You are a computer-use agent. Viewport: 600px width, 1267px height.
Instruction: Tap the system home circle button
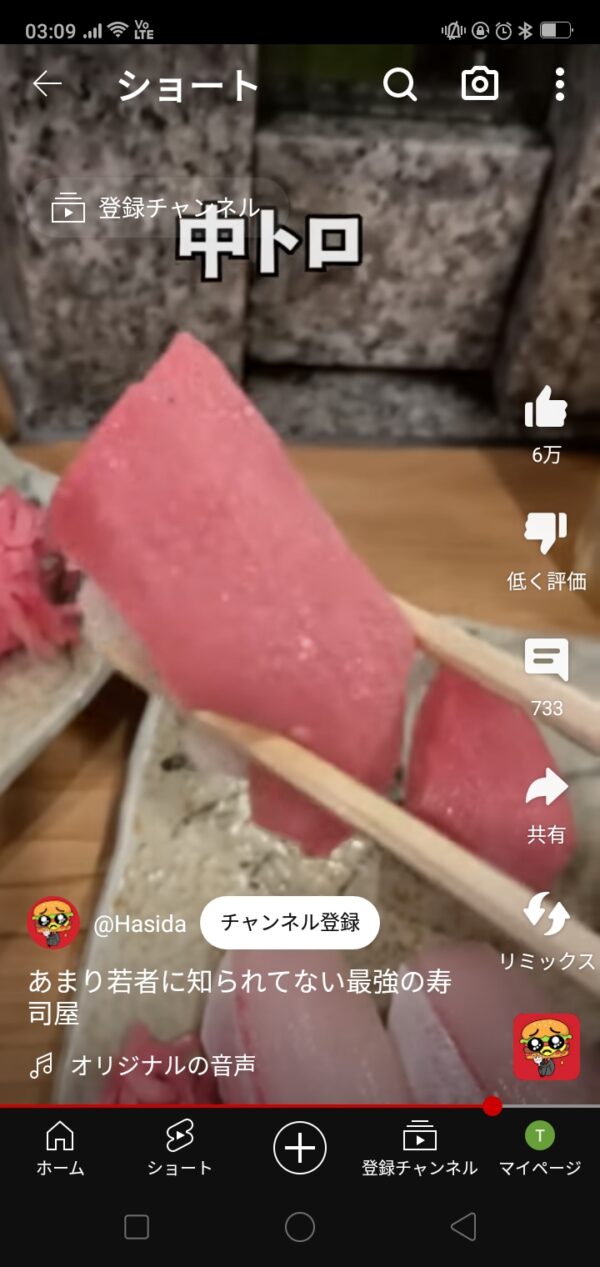pyautogui.click(x=300, y=1227)
